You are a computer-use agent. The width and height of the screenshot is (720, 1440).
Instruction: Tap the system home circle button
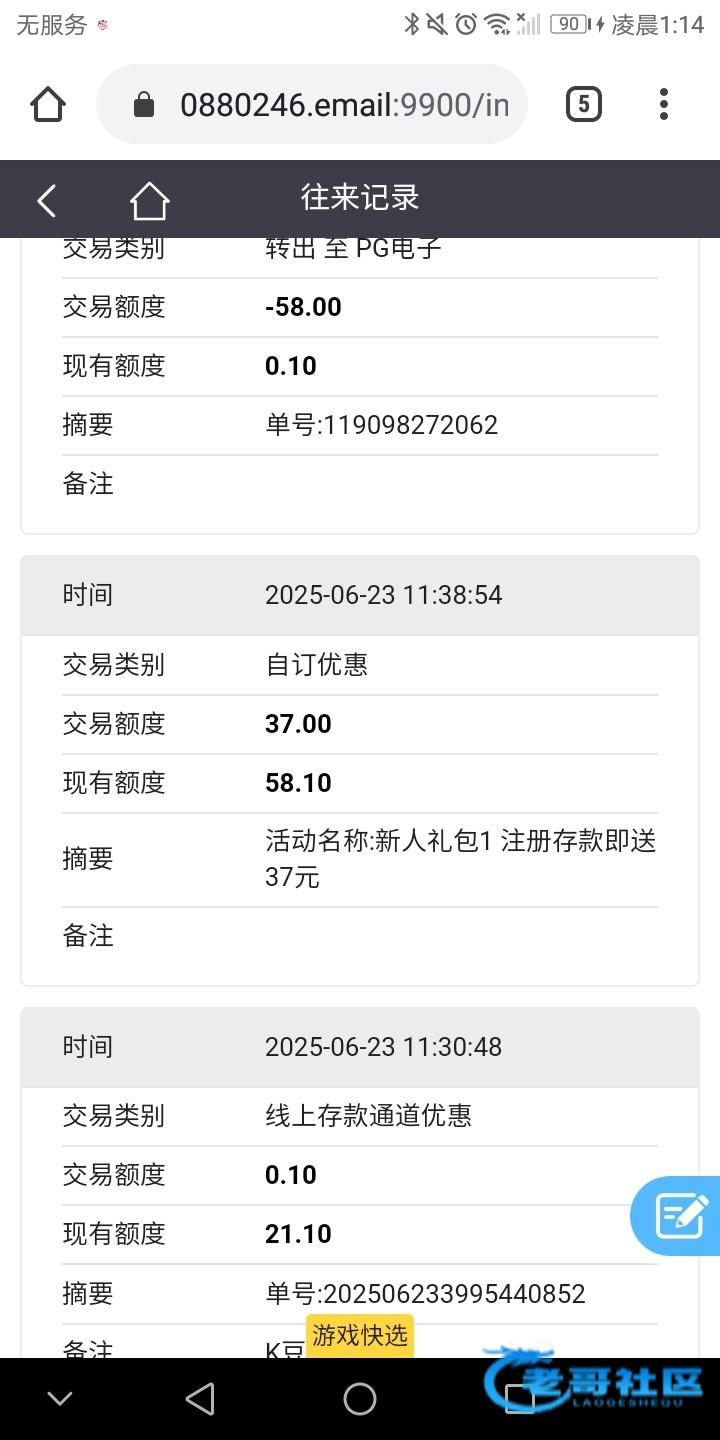(x=360, y=1399)
